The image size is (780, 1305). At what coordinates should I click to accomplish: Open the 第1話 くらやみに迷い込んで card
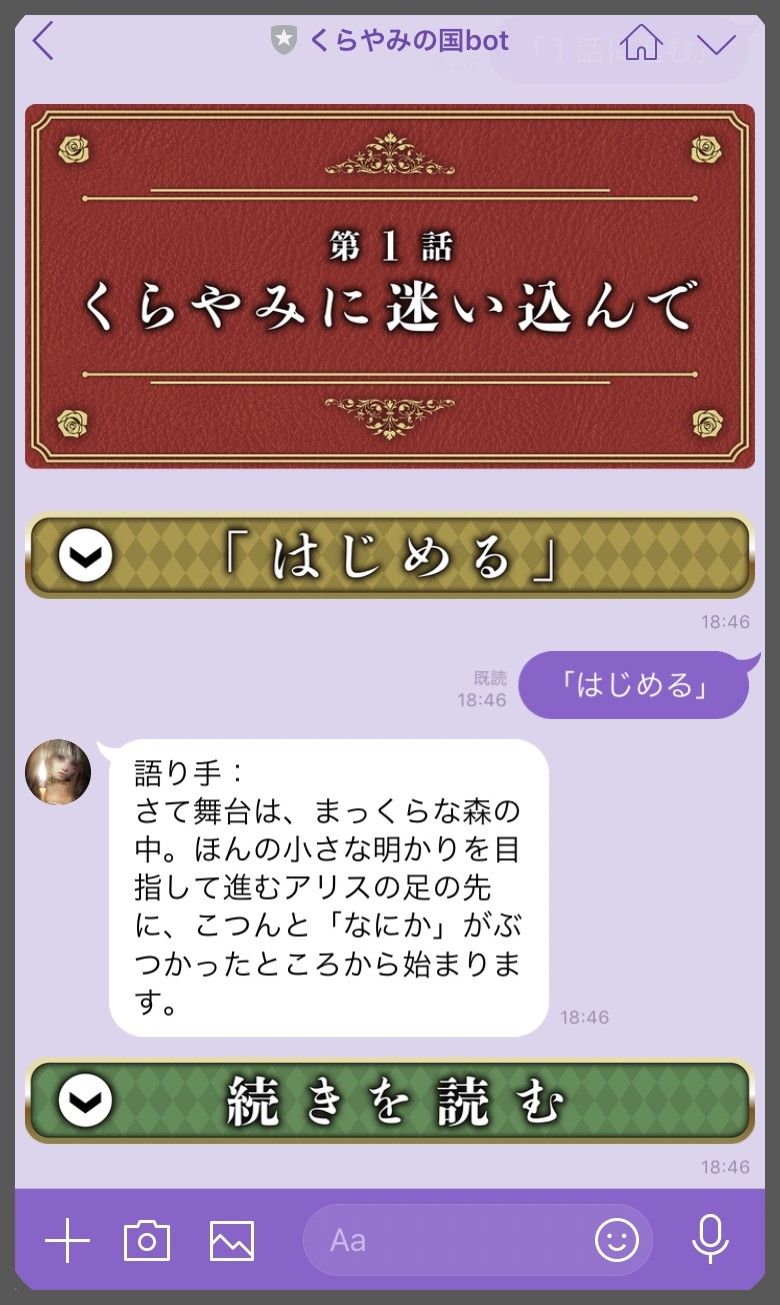pos(389,286)
